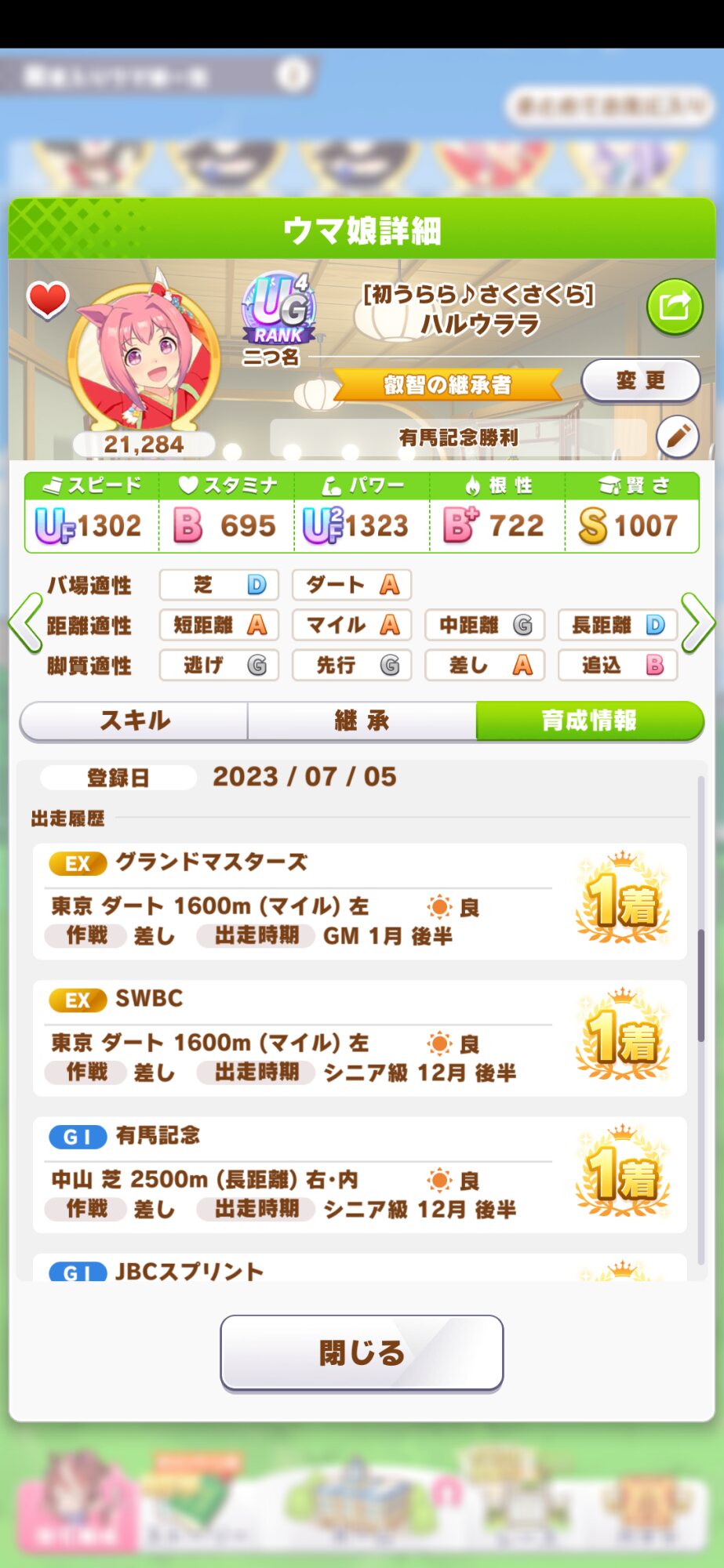Switch to the 継承 tab
Viewport: 724px width, 1568px height.
[x=362, y=720]
